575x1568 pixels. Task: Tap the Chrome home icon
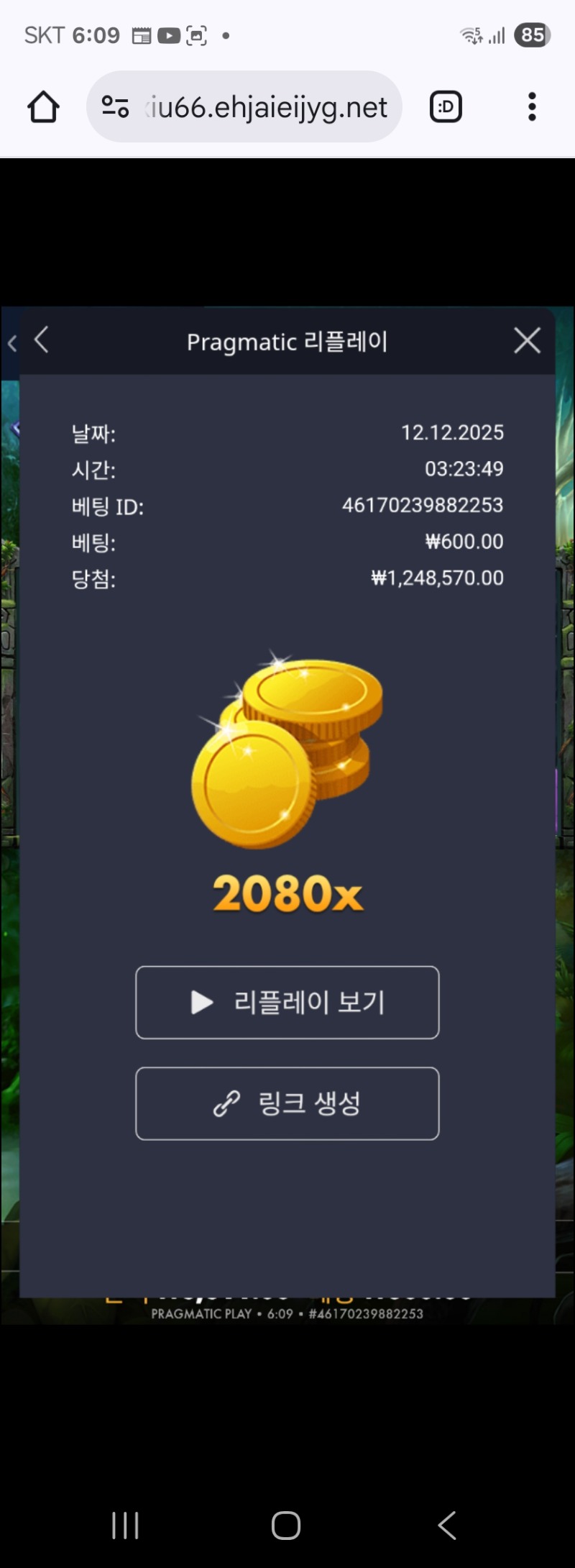tap(43, 106)
